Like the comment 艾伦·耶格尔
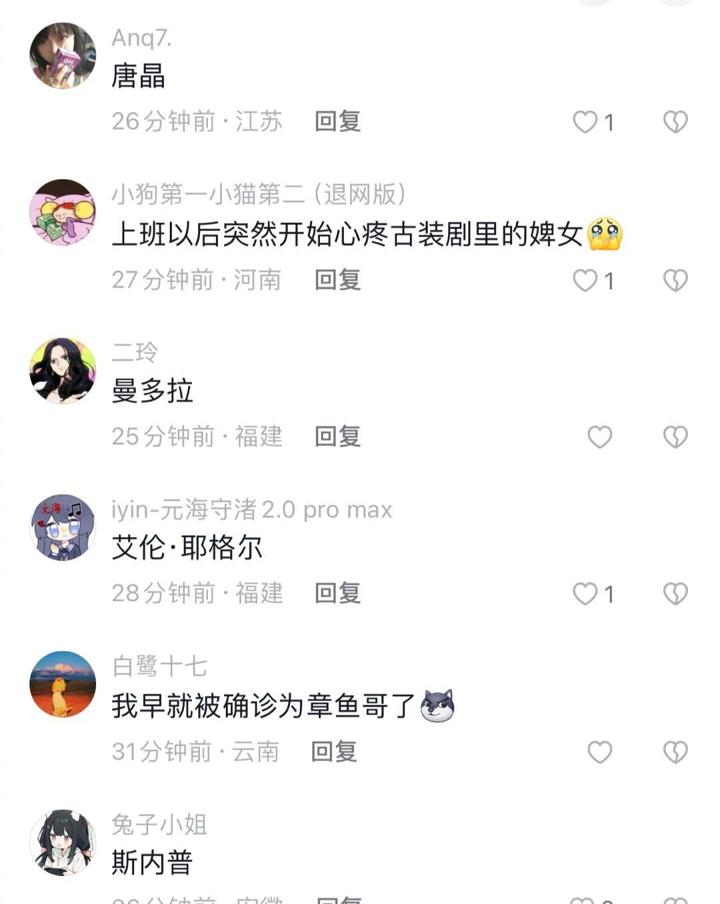Viewport: 720px width, 904px height. (x=585, y=594)
